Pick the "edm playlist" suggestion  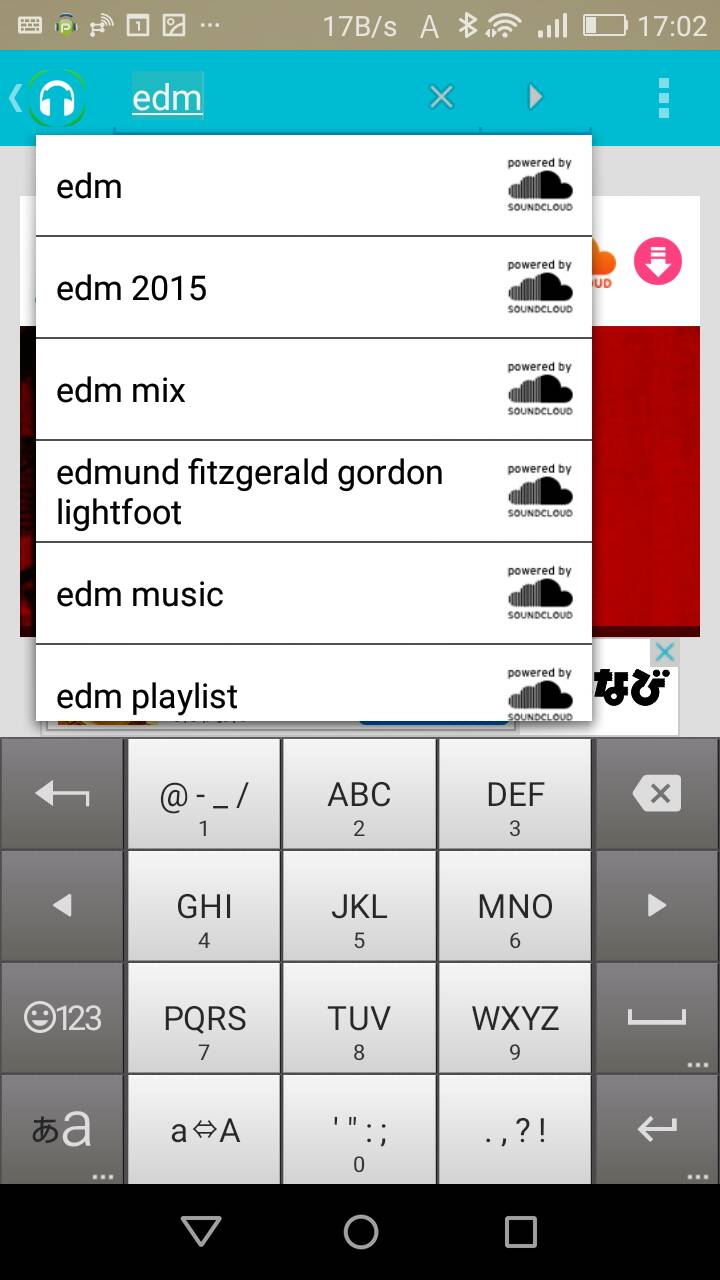pos(200,696)
